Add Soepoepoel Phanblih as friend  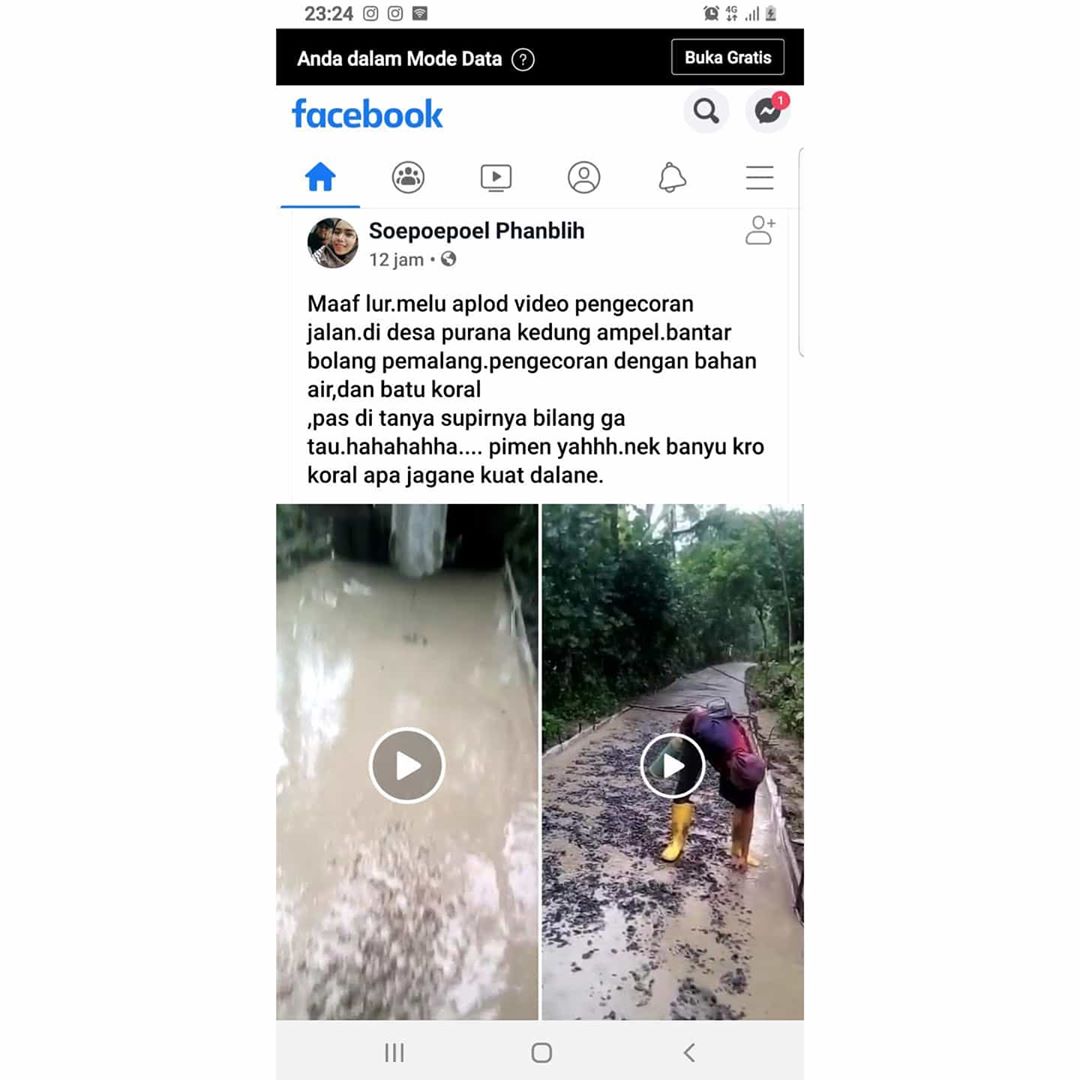point(760,231)
